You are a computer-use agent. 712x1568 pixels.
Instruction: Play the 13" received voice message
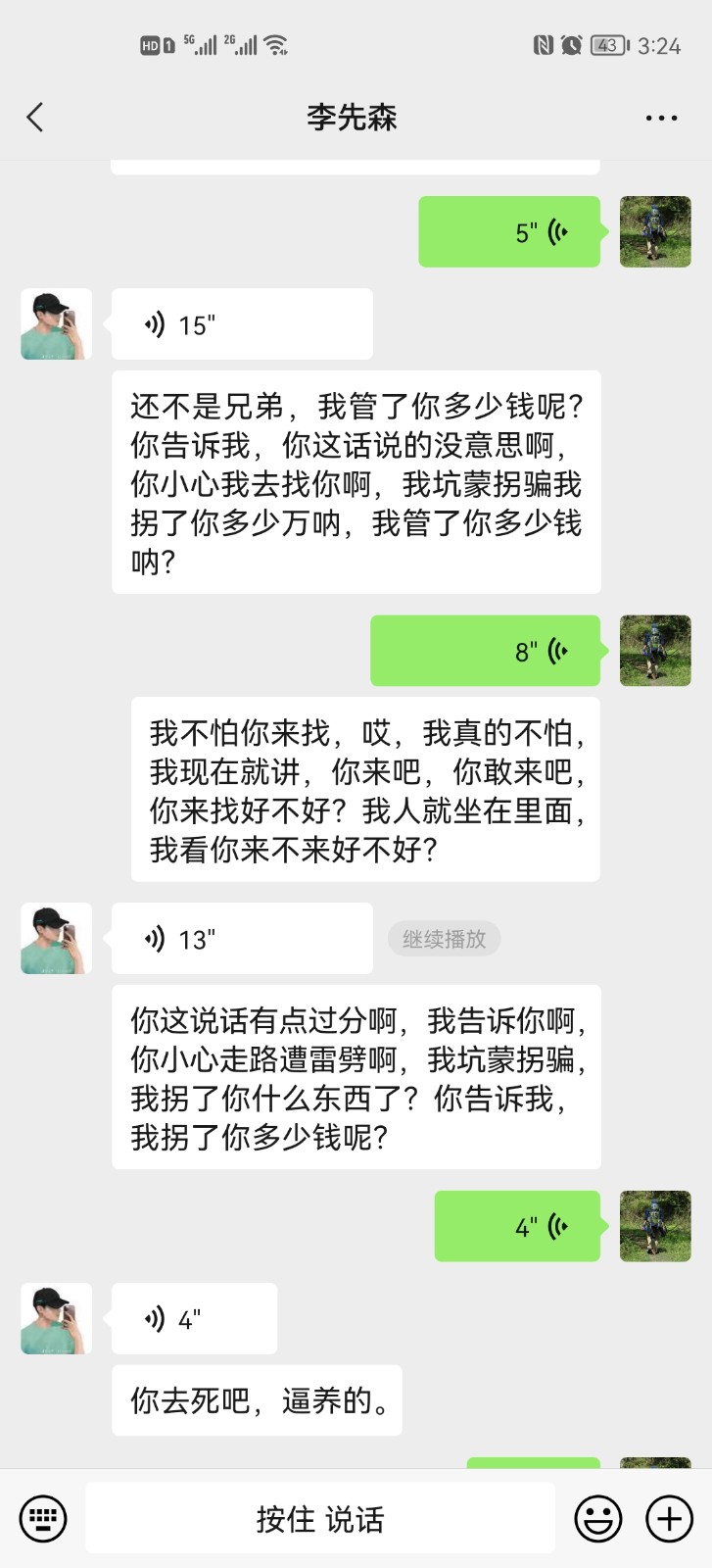tap(242, 939)
